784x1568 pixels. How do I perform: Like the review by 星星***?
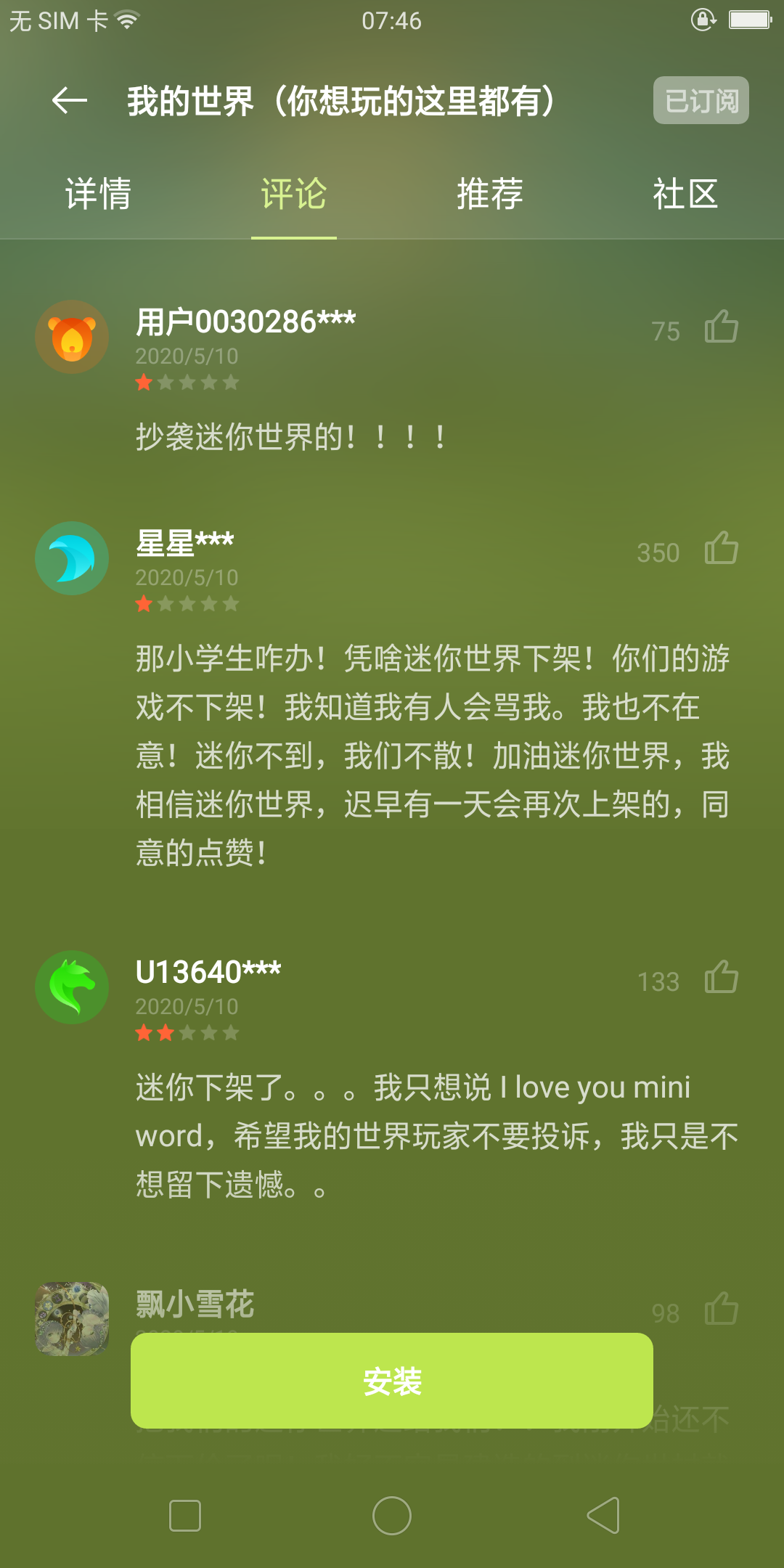[x=722, y=548]
